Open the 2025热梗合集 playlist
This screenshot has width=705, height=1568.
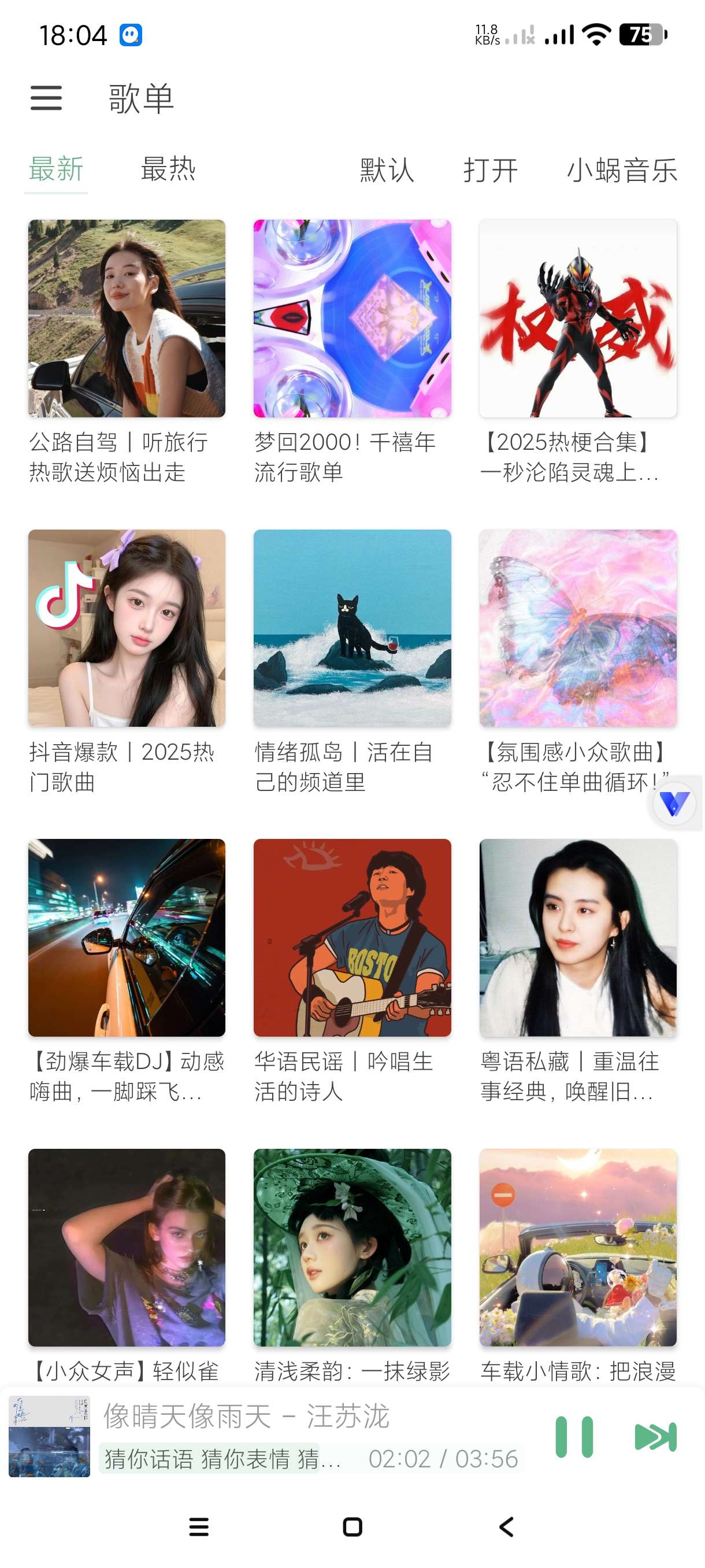coord(578,319)
